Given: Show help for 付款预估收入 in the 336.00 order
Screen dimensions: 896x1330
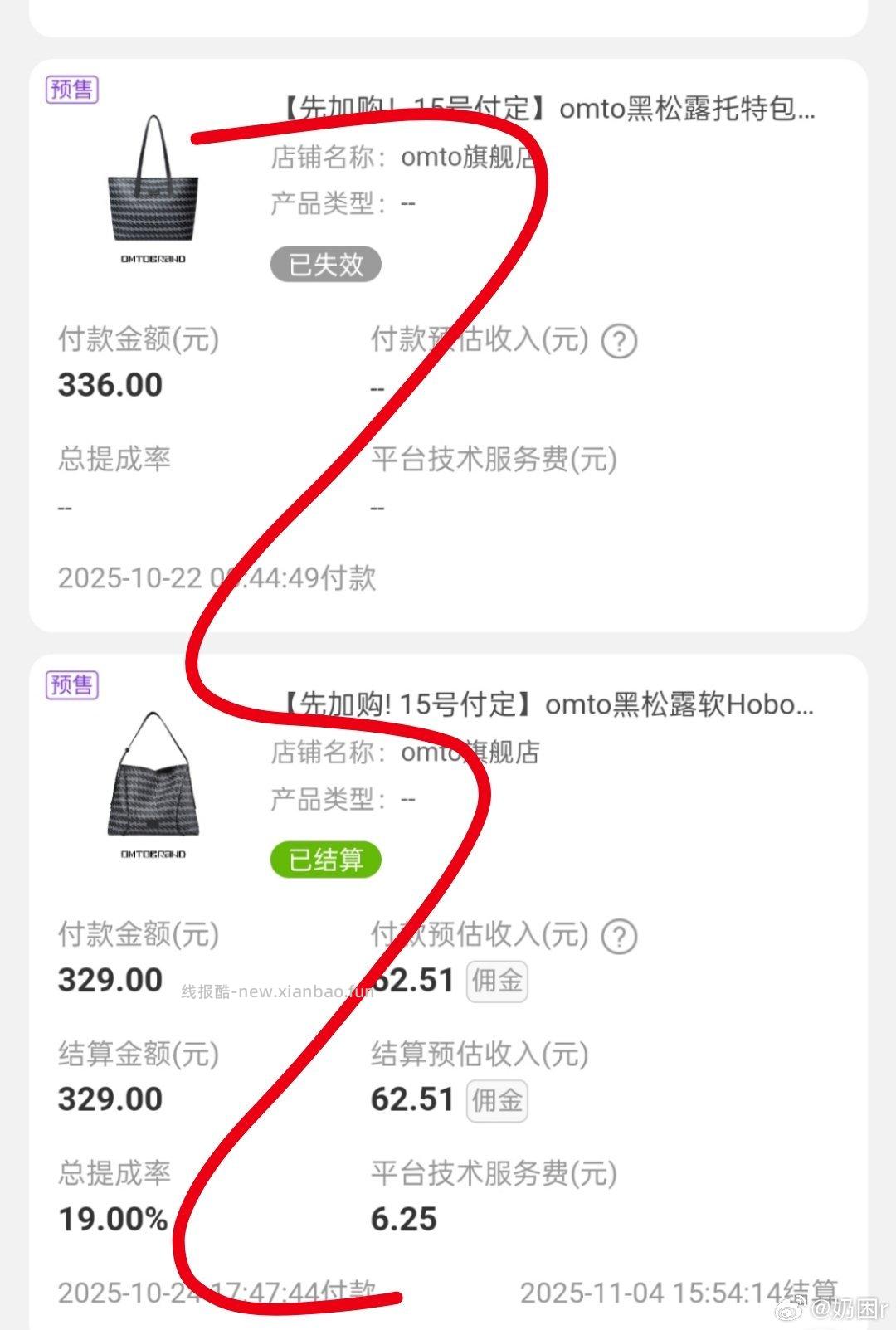Looking at the screenshot, I should pyautogui.click(x=619, y=341).
